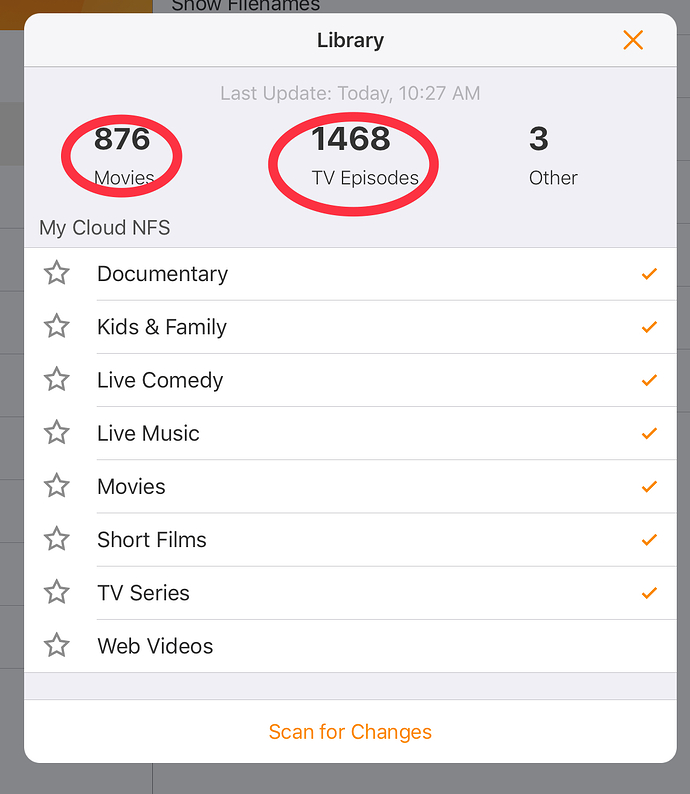Image resolution: width=690 pixels, height=794 pixels.
Task: Add TV Series to favorites via star
Action: point(57,592)
